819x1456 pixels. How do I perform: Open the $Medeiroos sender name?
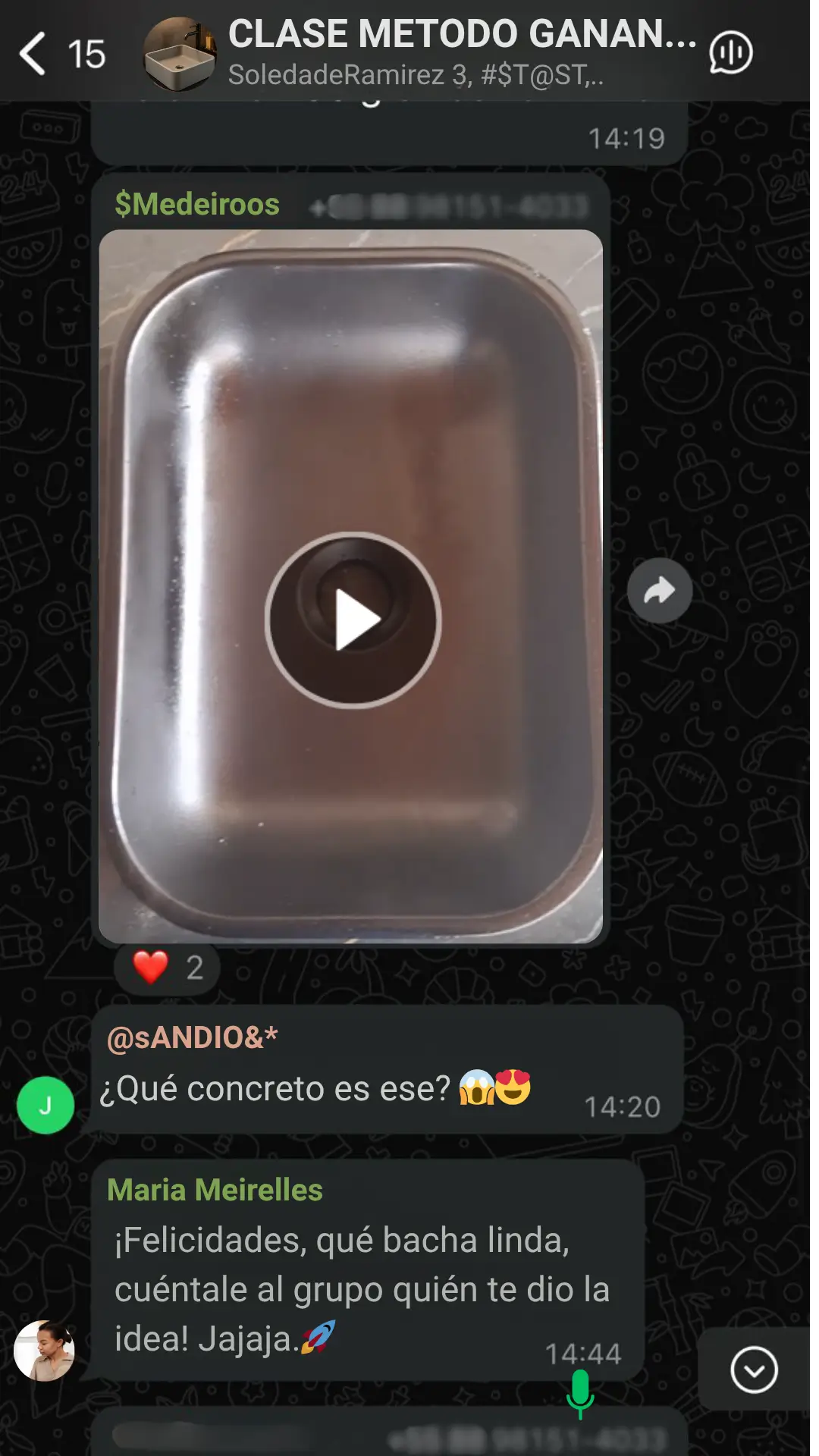click(x=197, y=205)
